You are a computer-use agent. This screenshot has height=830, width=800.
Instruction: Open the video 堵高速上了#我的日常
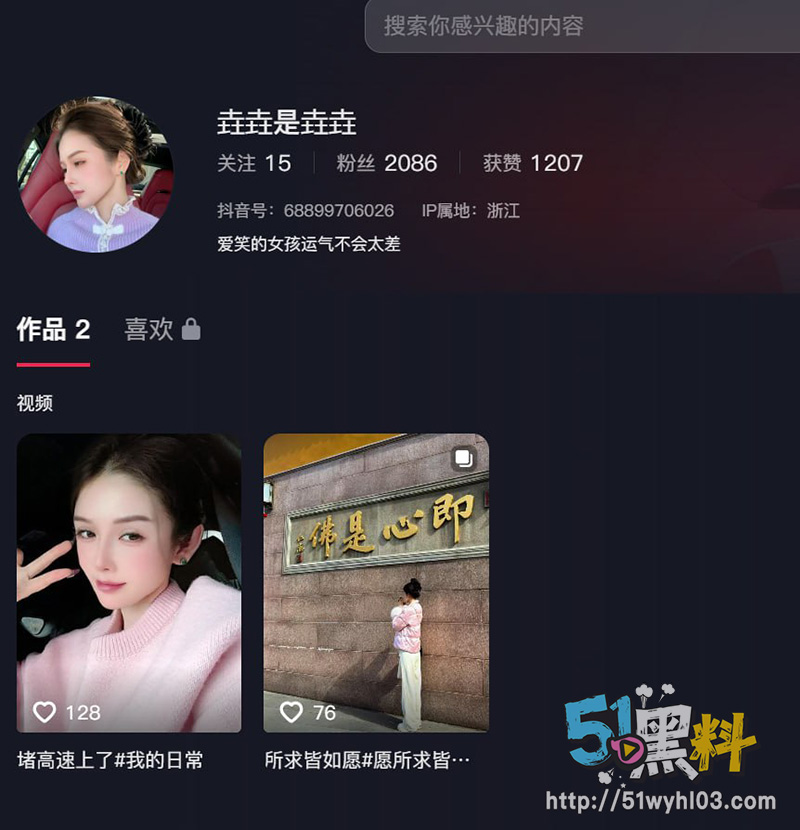tap(129, 582)
